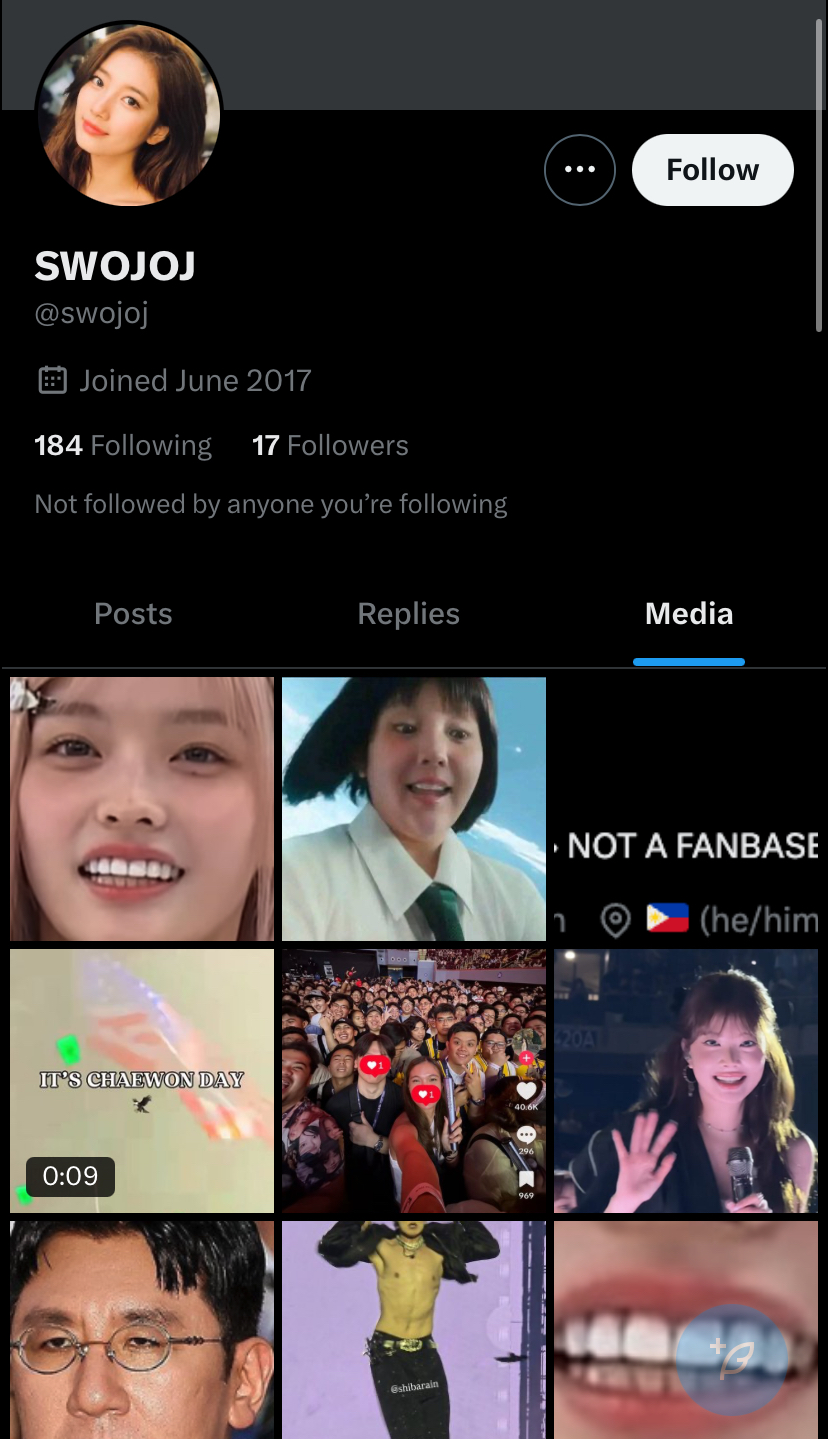Switch to the Replies tab
The image size is (828, 1439).
click(x=409, y=614)
